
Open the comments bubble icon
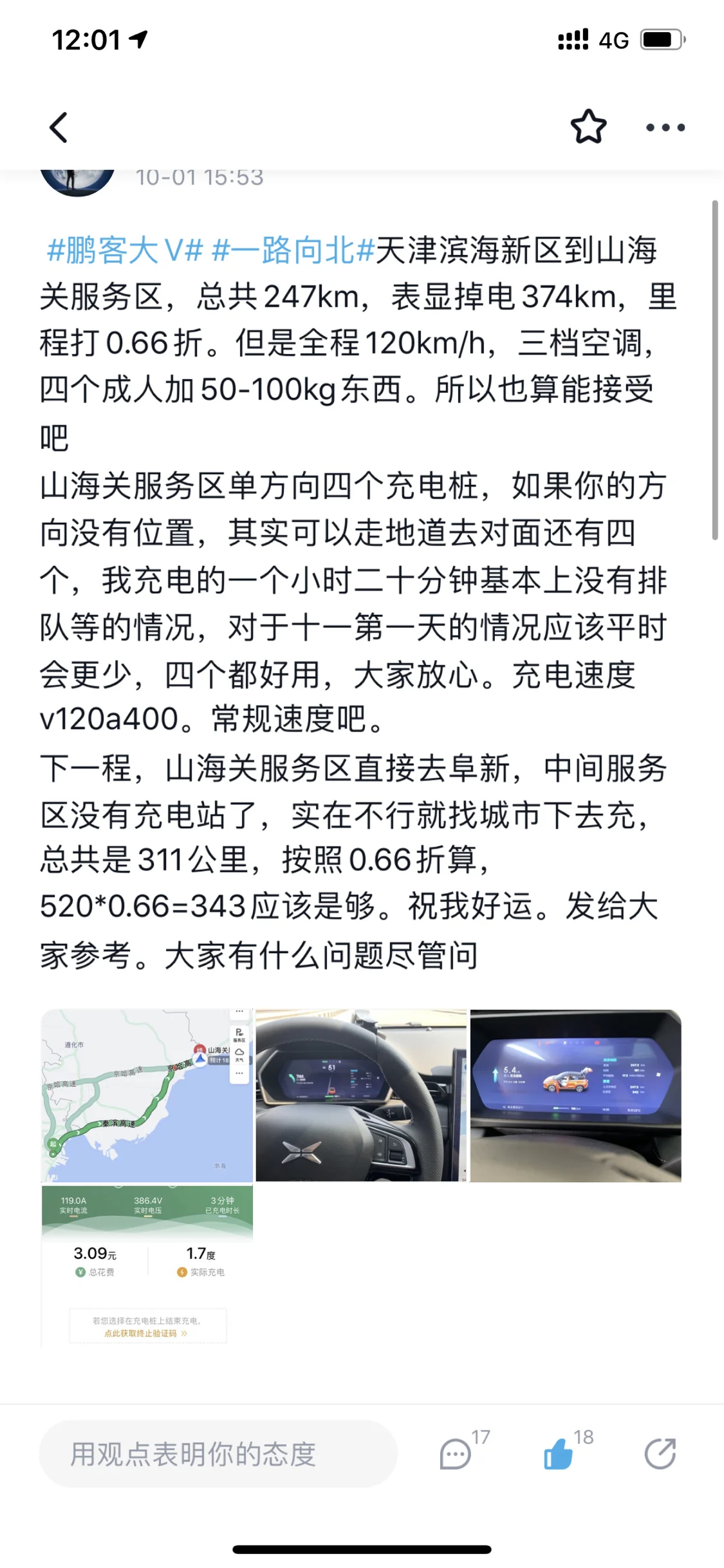[x=456, y=1453]
